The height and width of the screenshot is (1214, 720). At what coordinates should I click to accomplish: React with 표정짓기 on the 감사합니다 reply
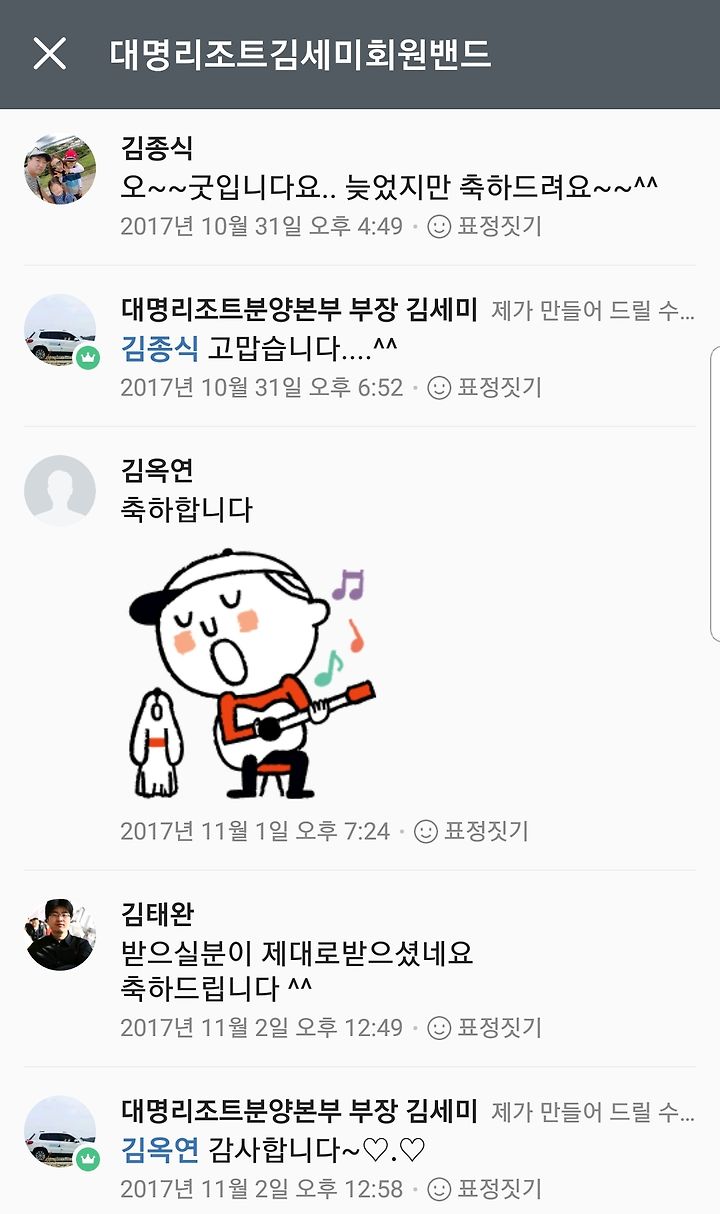point(484,1189)
